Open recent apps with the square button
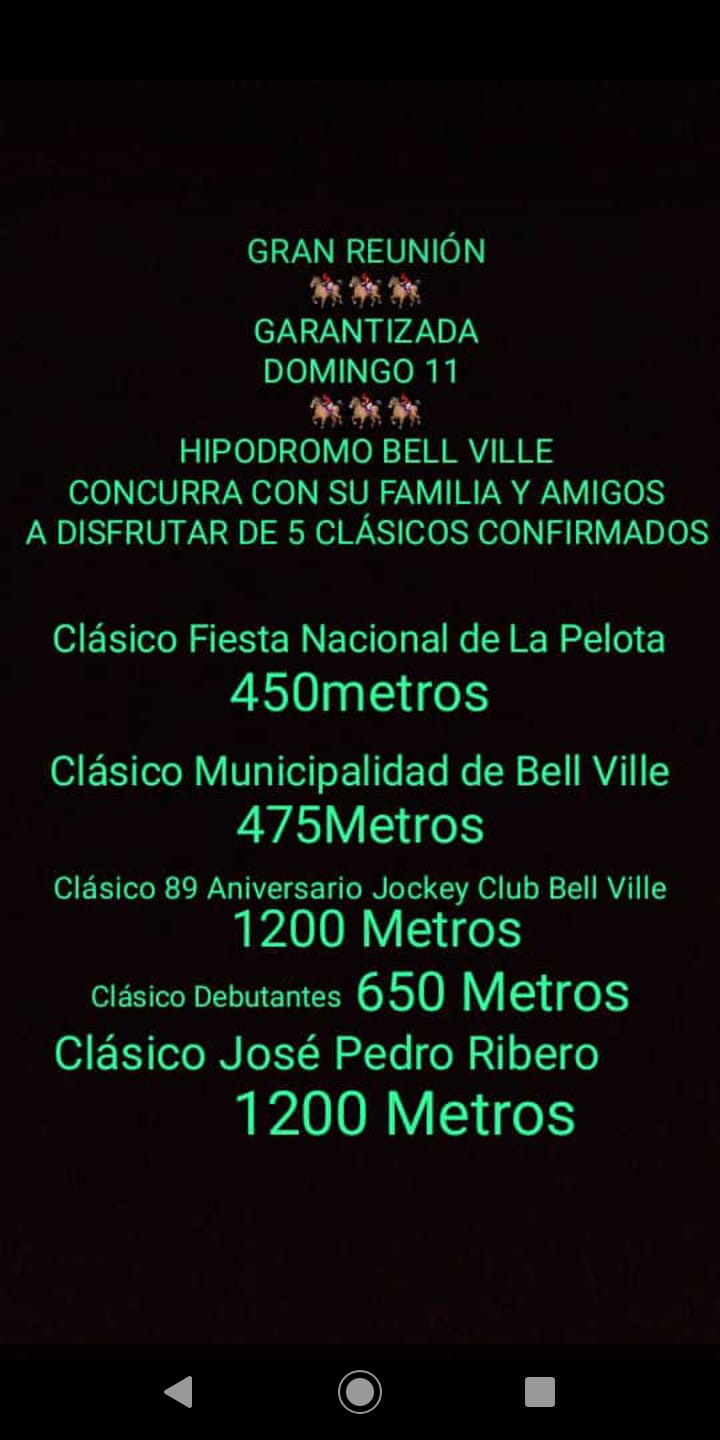 (540, 1392)
